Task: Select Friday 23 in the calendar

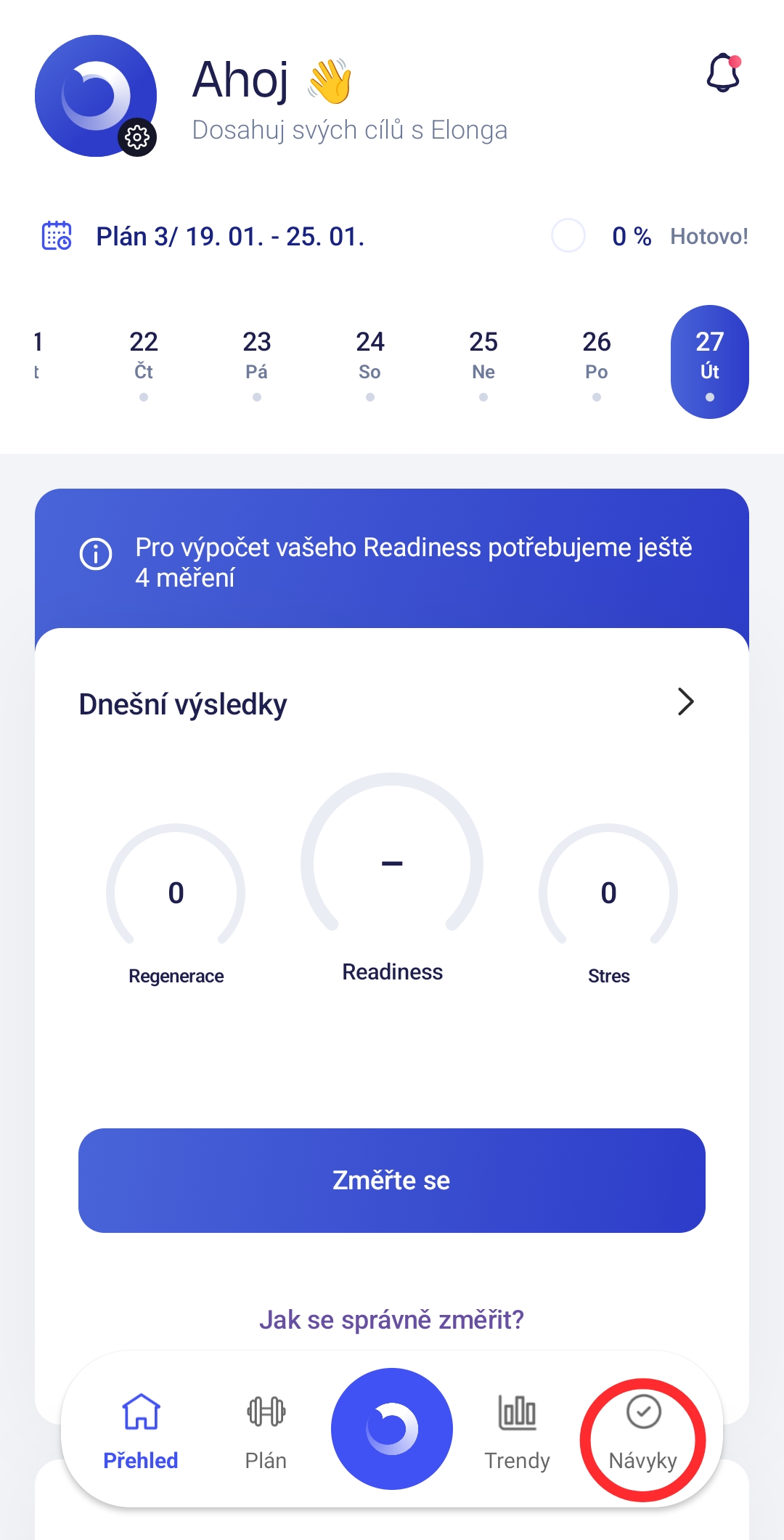Action: point(257,361)
